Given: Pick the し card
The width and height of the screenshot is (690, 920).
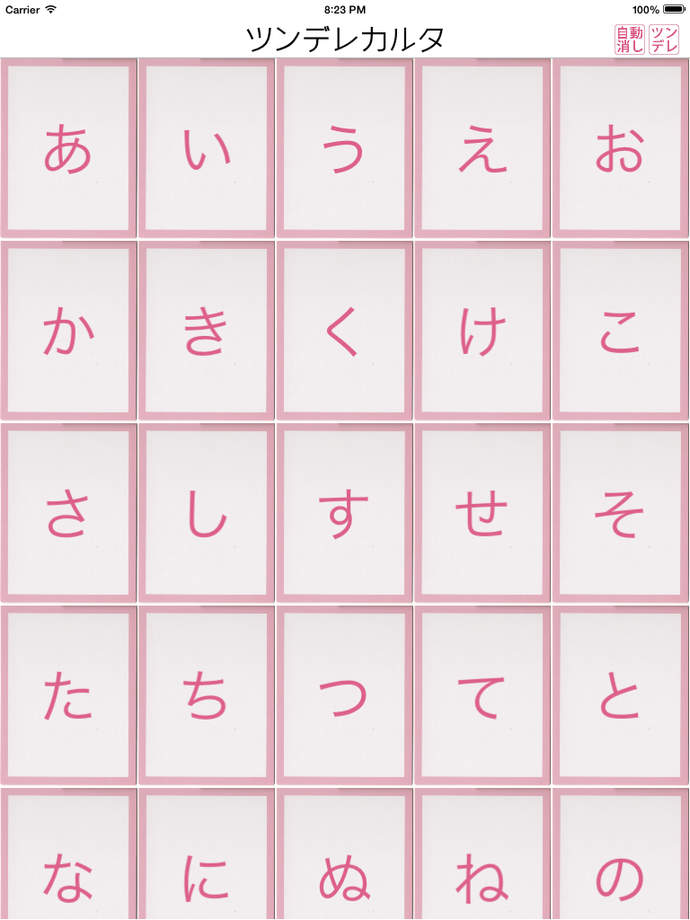Looking at the screenshot, I should click(x=206, y=513).
